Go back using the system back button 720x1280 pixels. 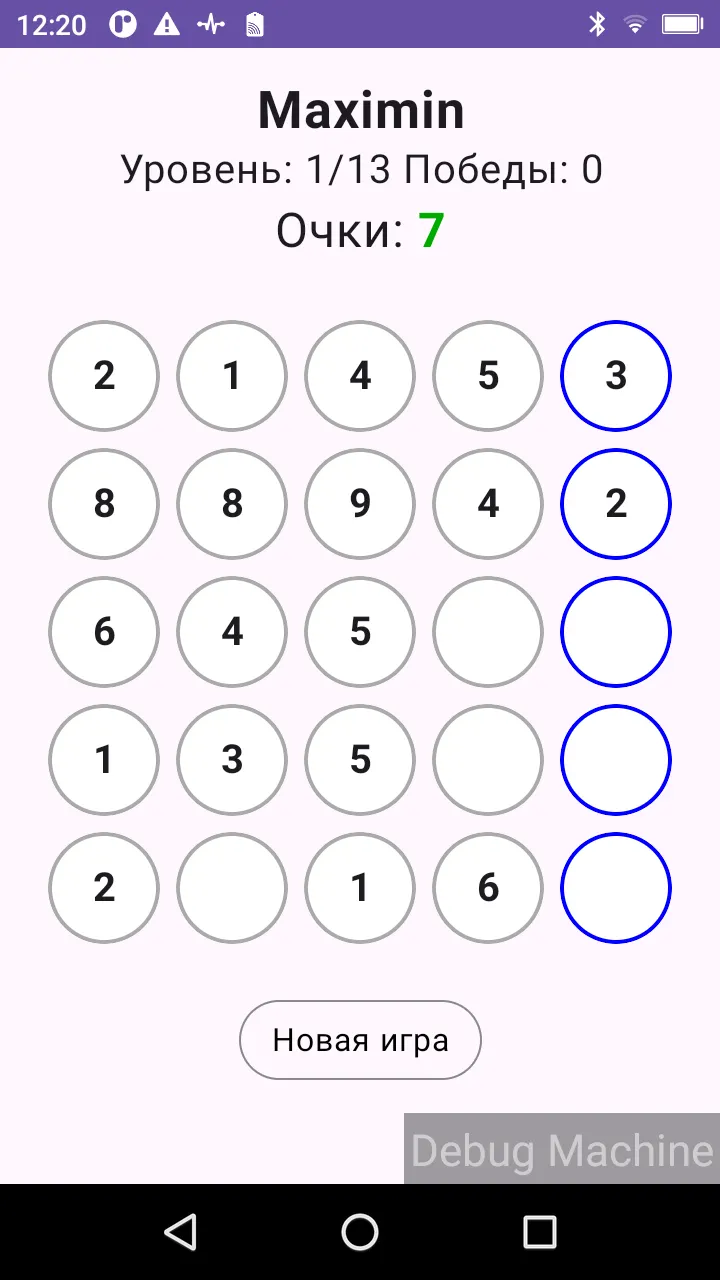coord(180,1232)
